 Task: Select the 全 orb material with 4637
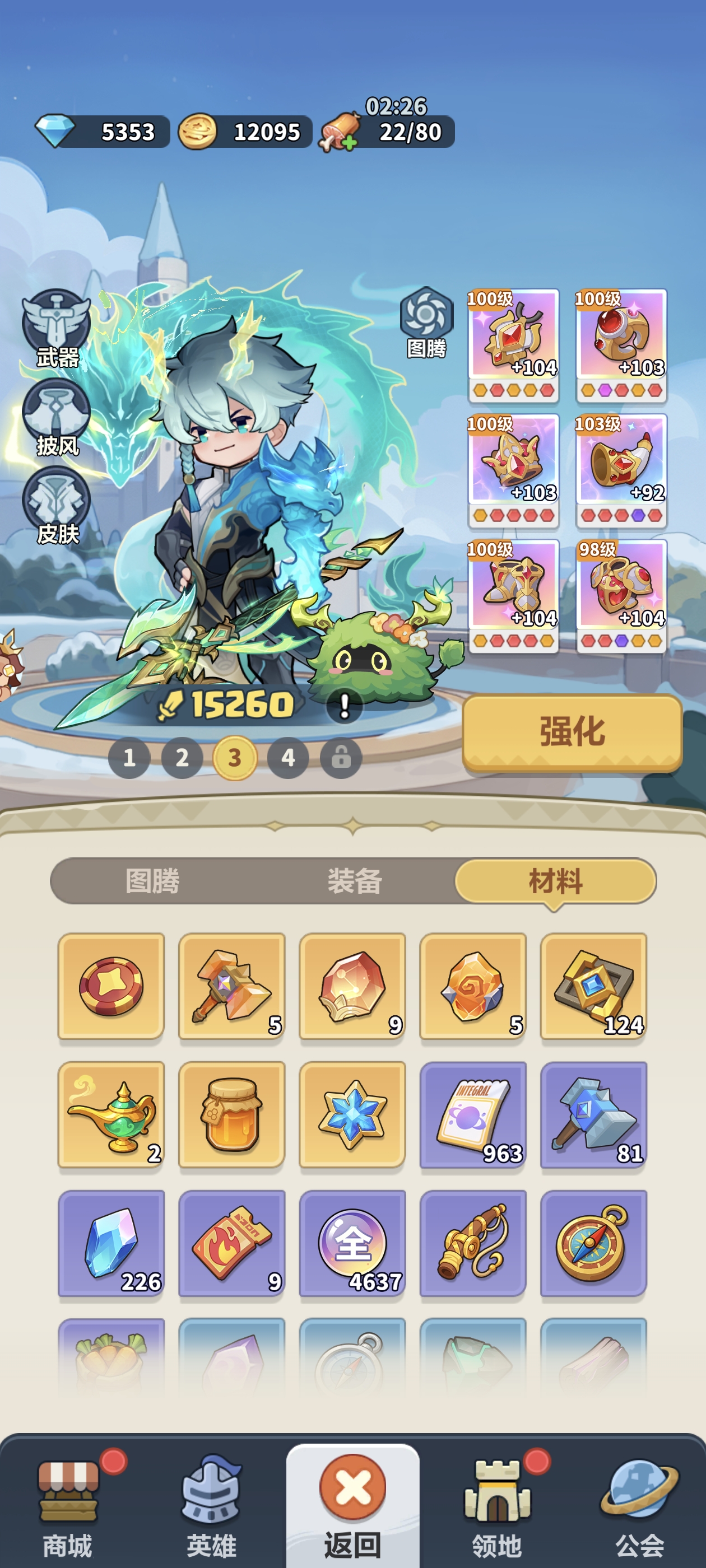[352, 1243]
